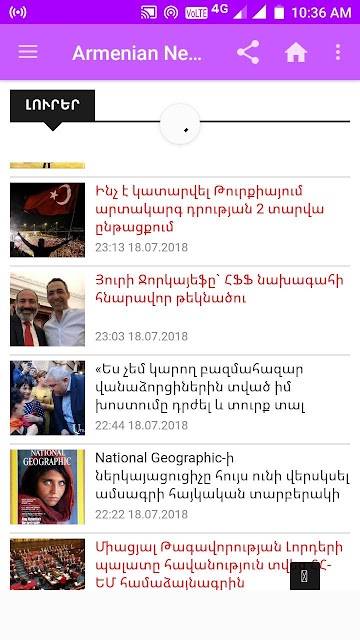This screenshot has width=360, height=640.
Task: Open the House of Lords chamber article
Action: click(x=180, y=564)
